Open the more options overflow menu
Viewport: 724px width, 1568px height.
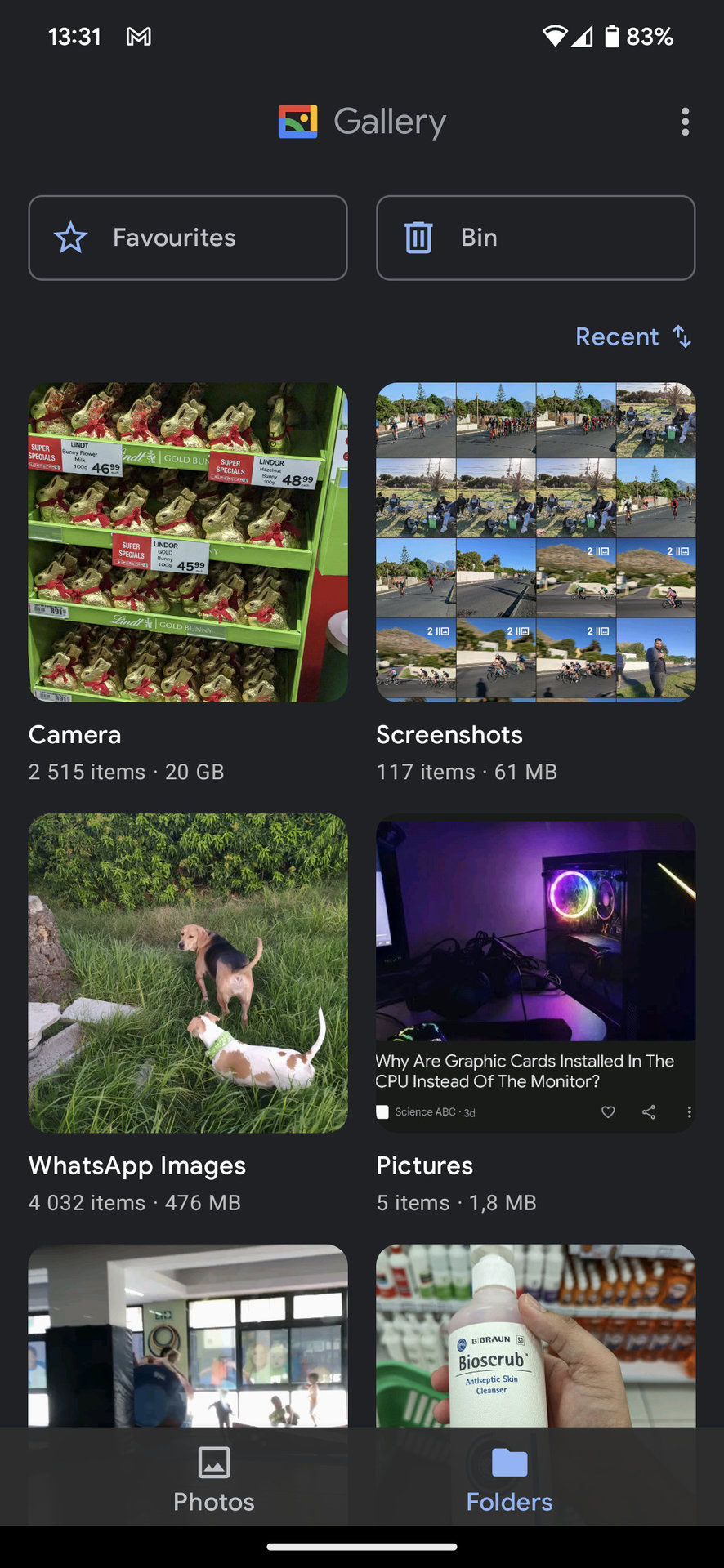click(685, 122)
